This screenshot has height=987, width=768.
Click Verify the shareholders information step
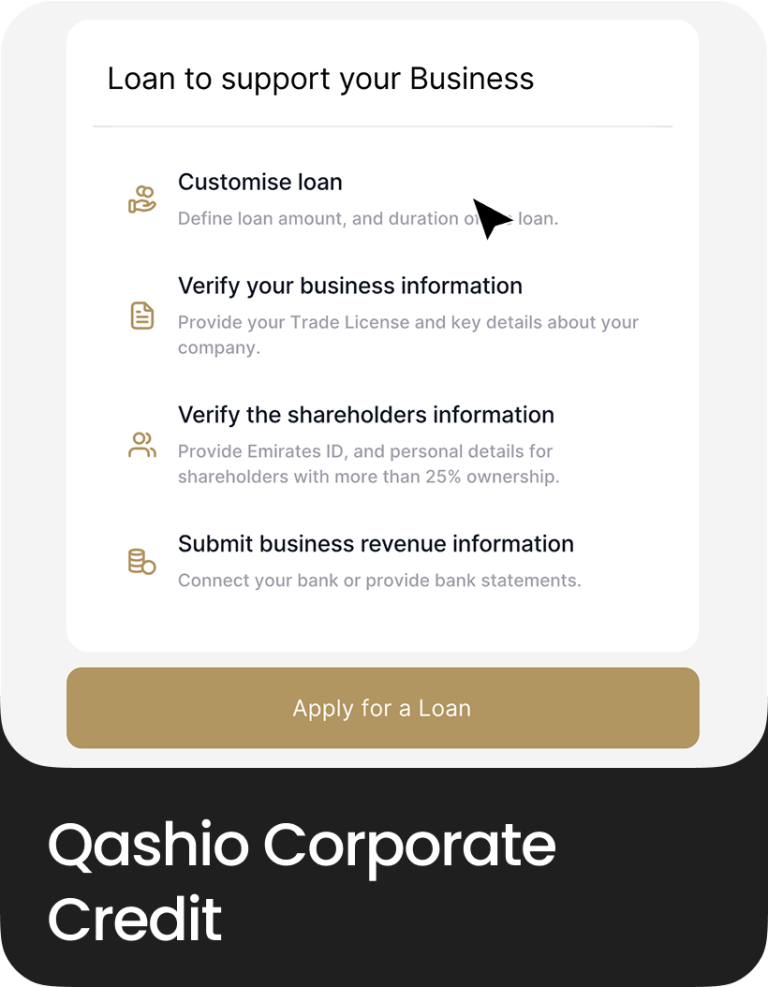[x=366, y=414]
